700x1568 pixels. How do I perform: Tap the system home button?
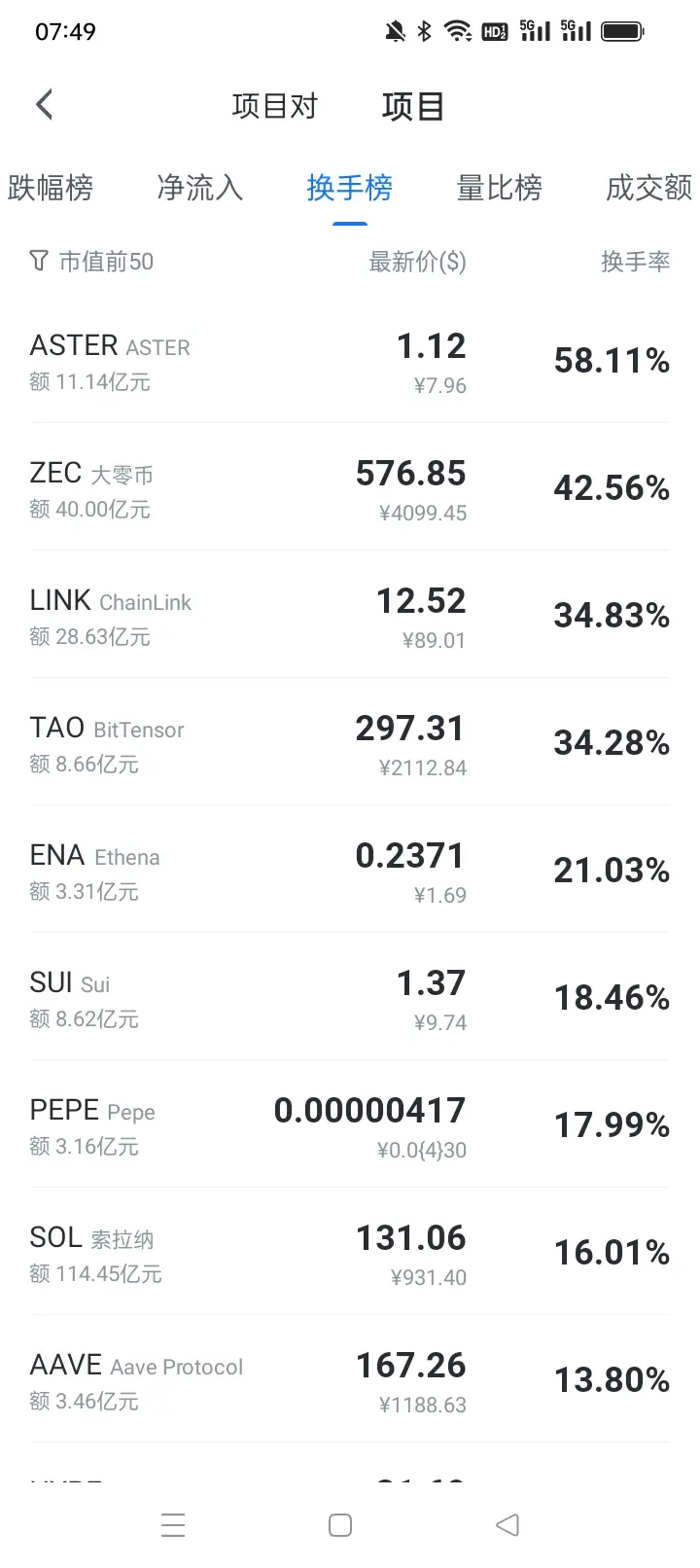340,1525
